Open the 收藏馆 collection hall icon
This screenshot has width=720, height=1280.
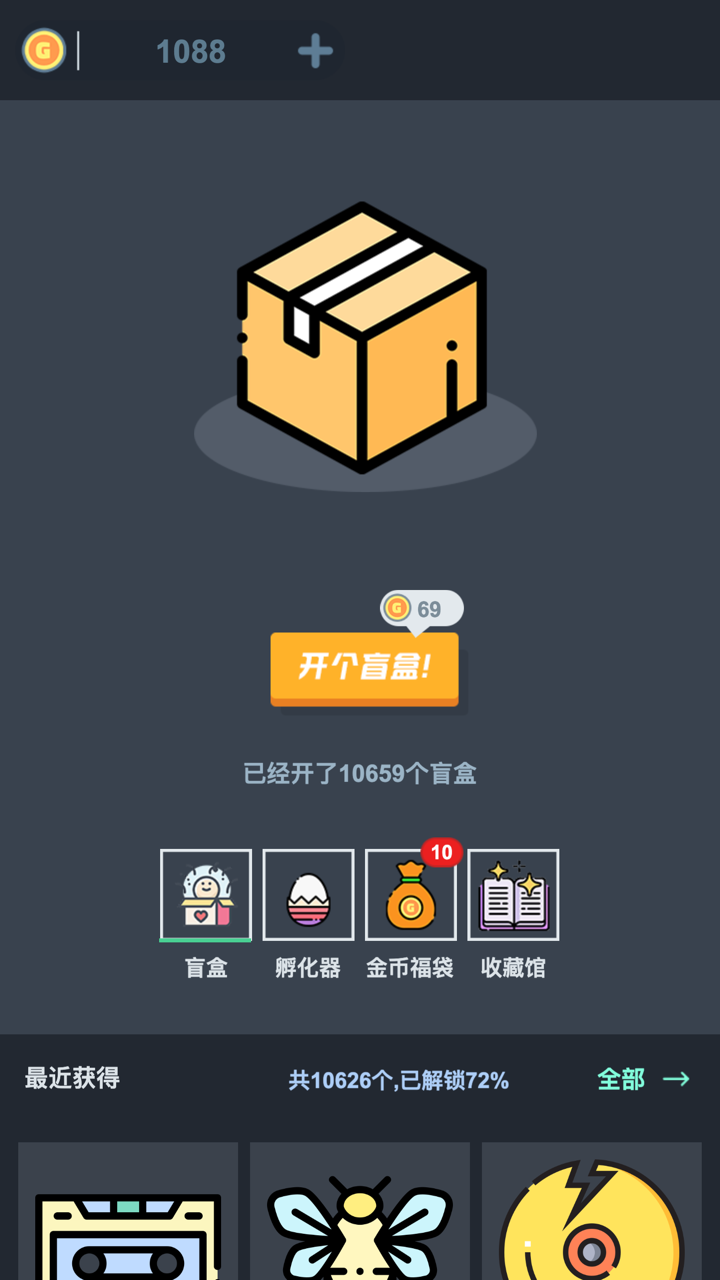point(512,894)
